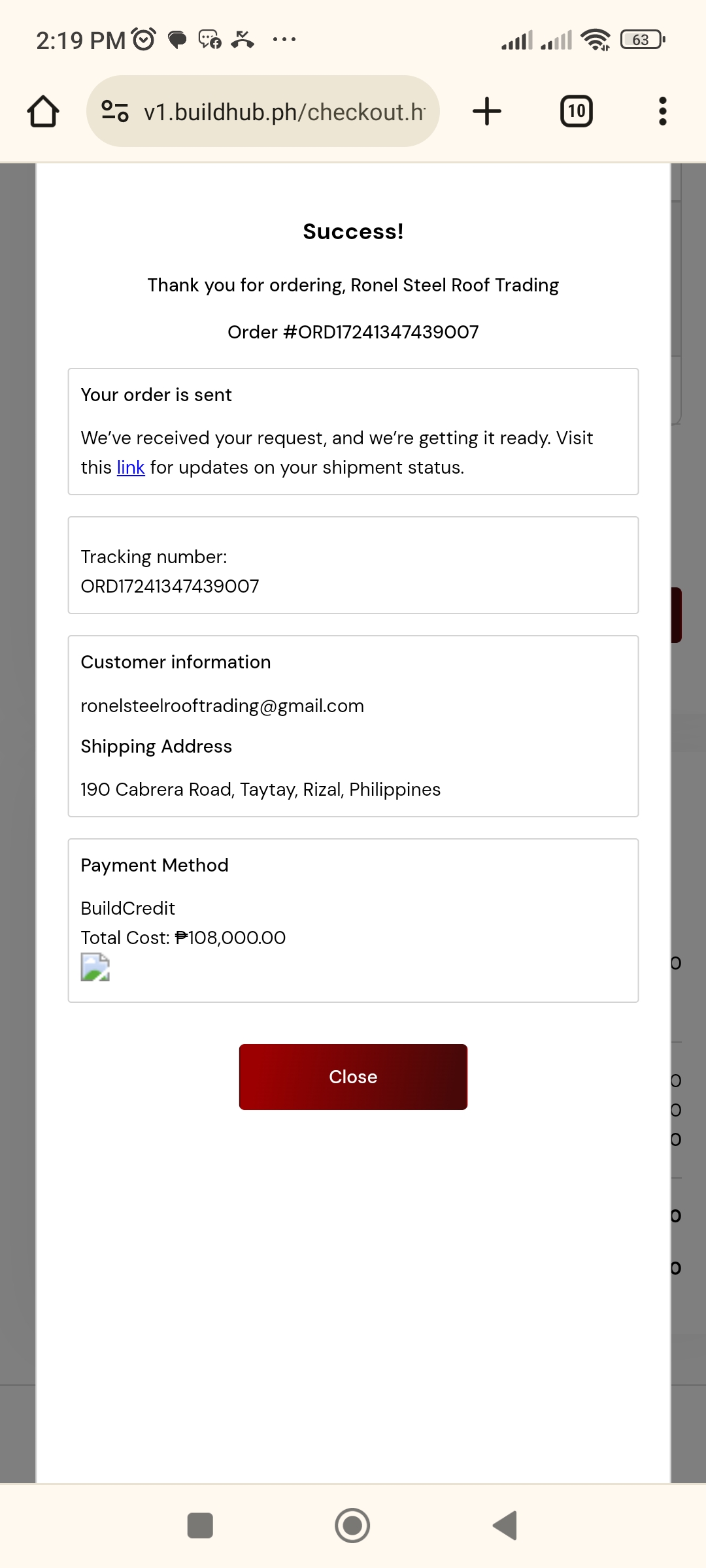
Task: Open recent apps from navigation bar
Action: (x=200, y=1526)
